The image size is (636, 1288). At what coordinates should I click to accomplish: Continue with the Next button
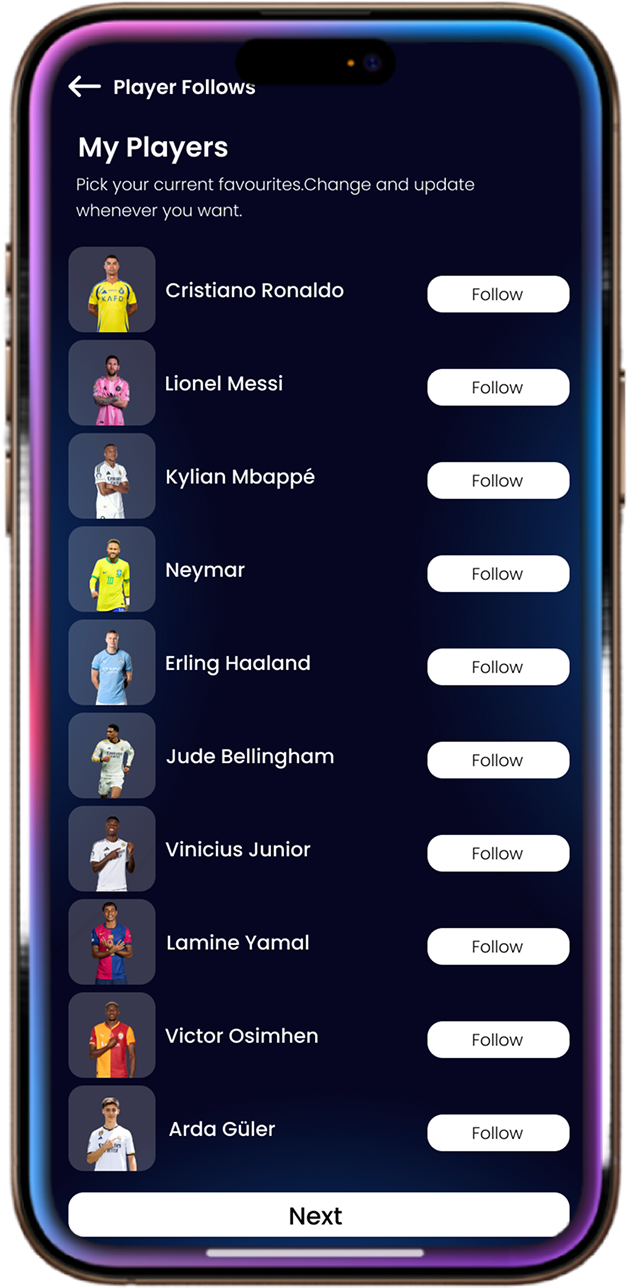point(318,1215)
